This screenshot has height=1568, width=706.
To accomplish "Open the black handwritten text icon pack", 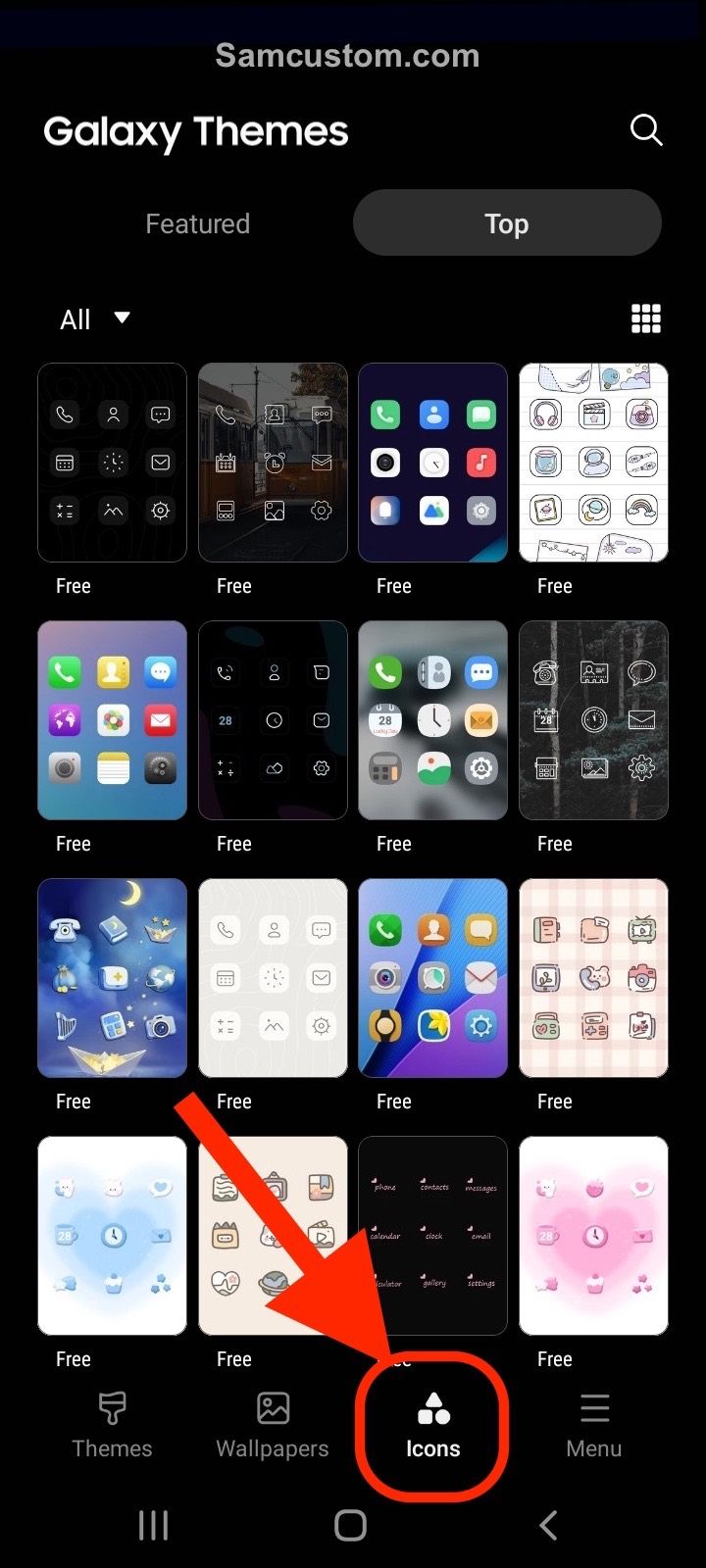I will pos(432,1236).
